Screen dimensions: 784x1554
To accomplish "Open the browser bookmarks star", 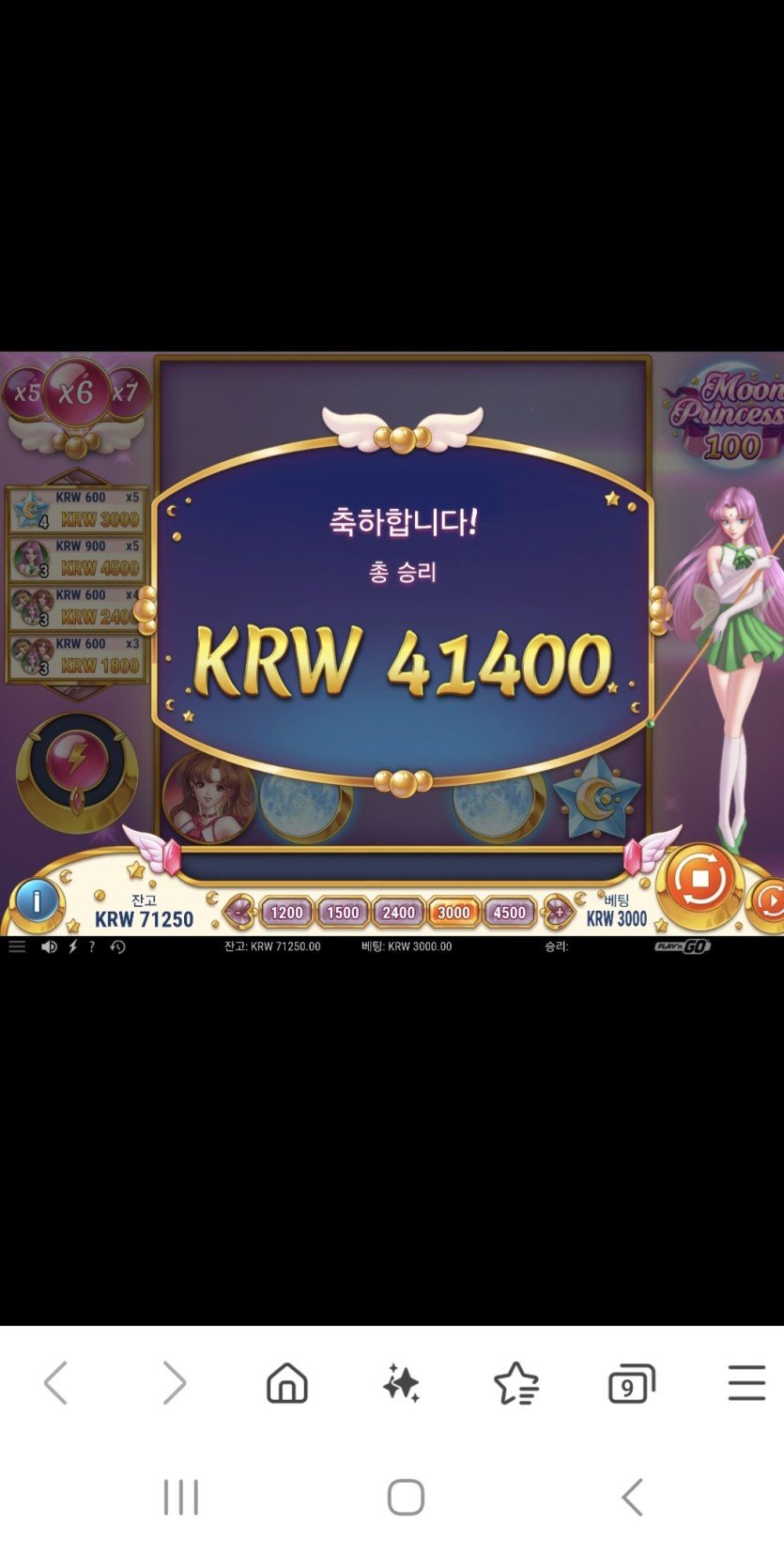I will (x=515, y=1383).
